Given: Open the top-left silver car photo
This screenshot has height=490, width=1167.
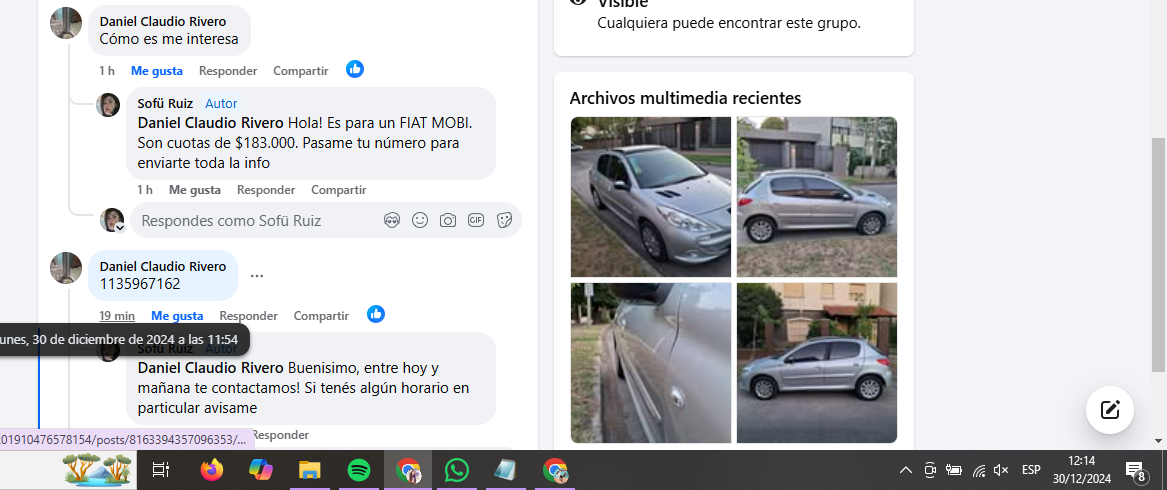Looking at the screenshot, I should point(650,197).
